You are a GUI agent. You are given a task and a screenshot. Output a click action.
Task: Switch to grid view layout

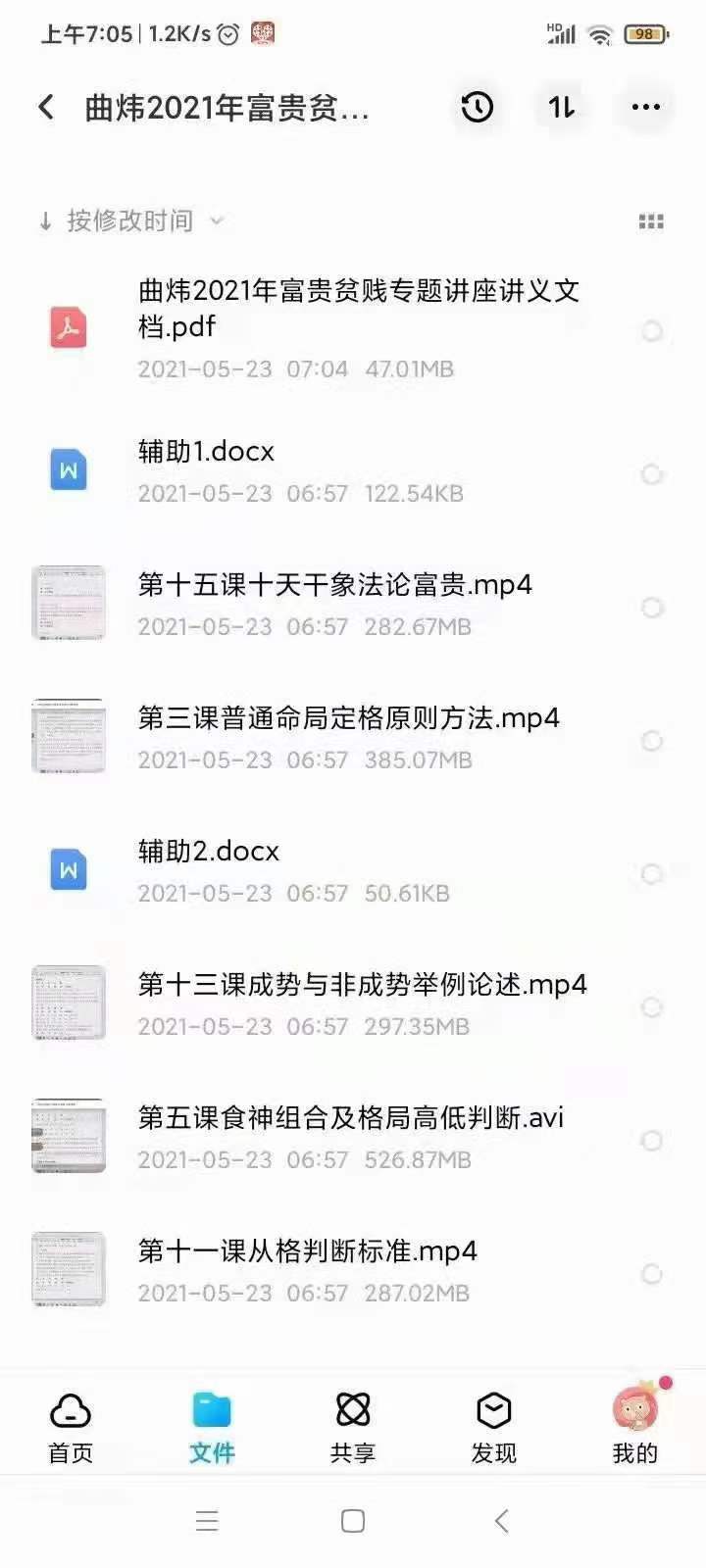click(651, 222)
